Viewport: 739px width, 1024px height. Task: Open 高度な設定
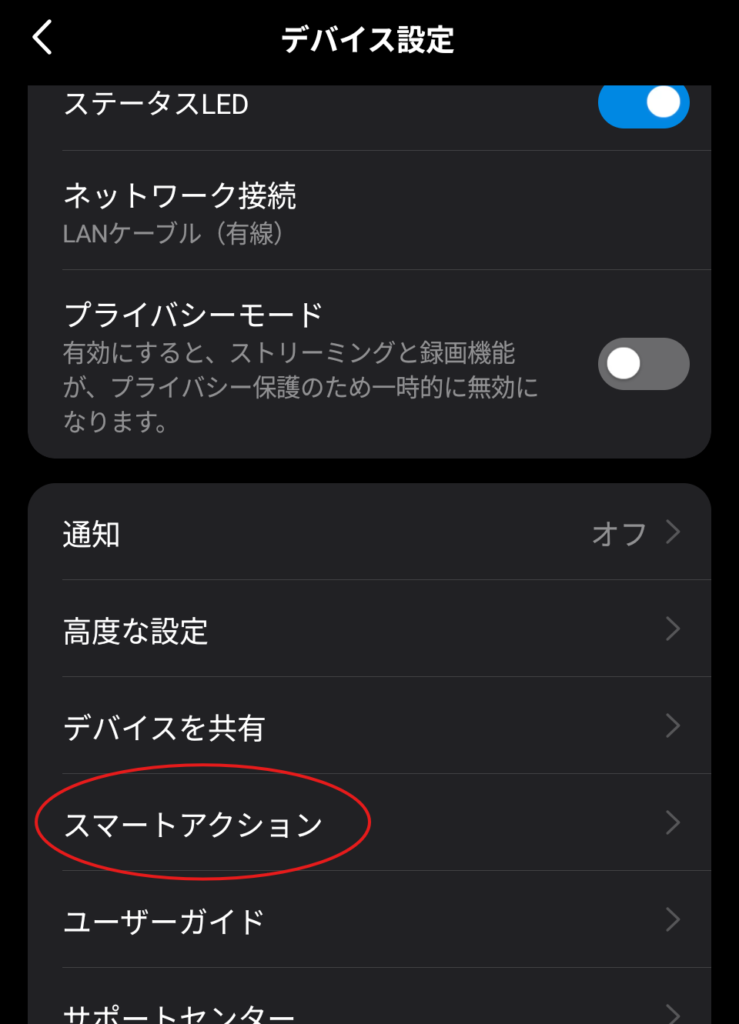368,630
